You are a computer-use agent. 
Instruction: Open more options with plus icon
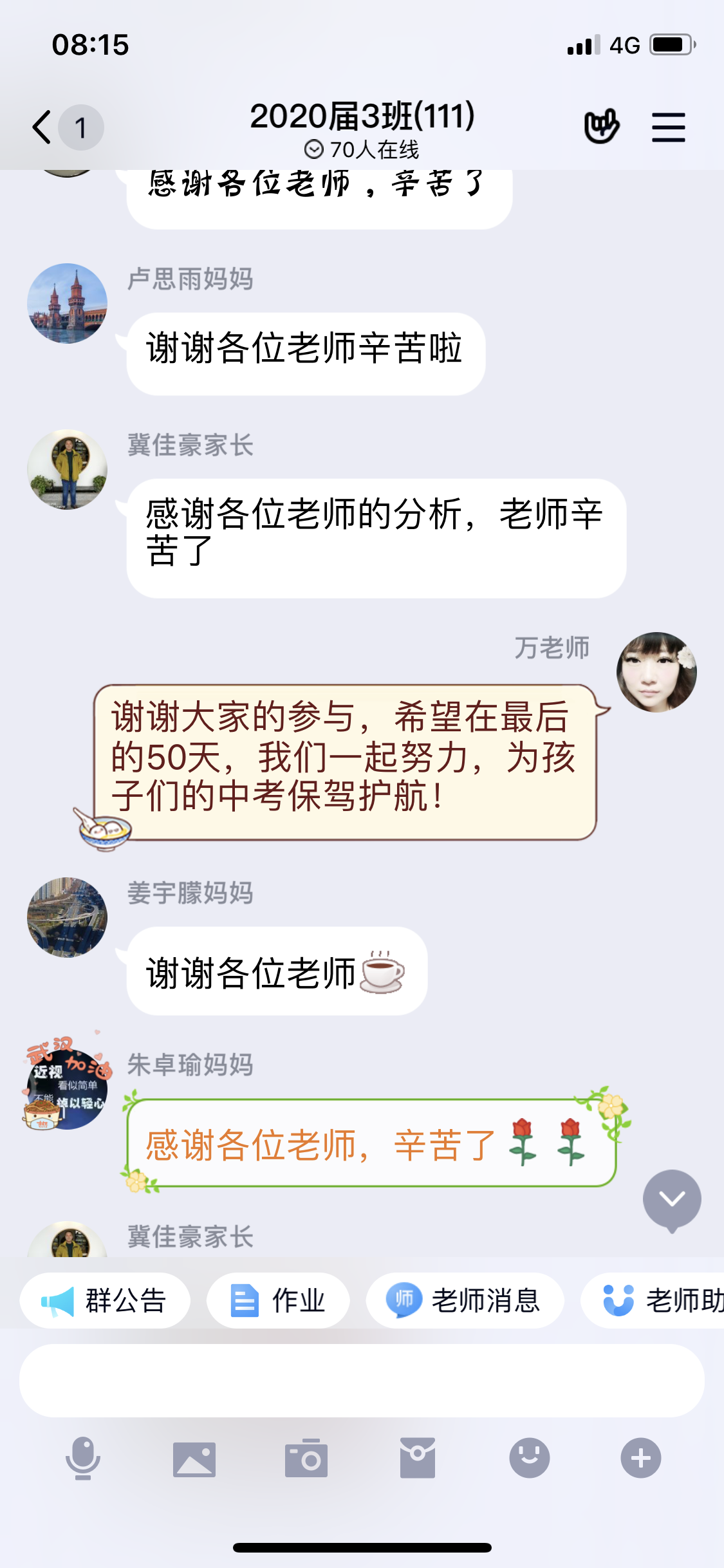(x=640, y=1458)
